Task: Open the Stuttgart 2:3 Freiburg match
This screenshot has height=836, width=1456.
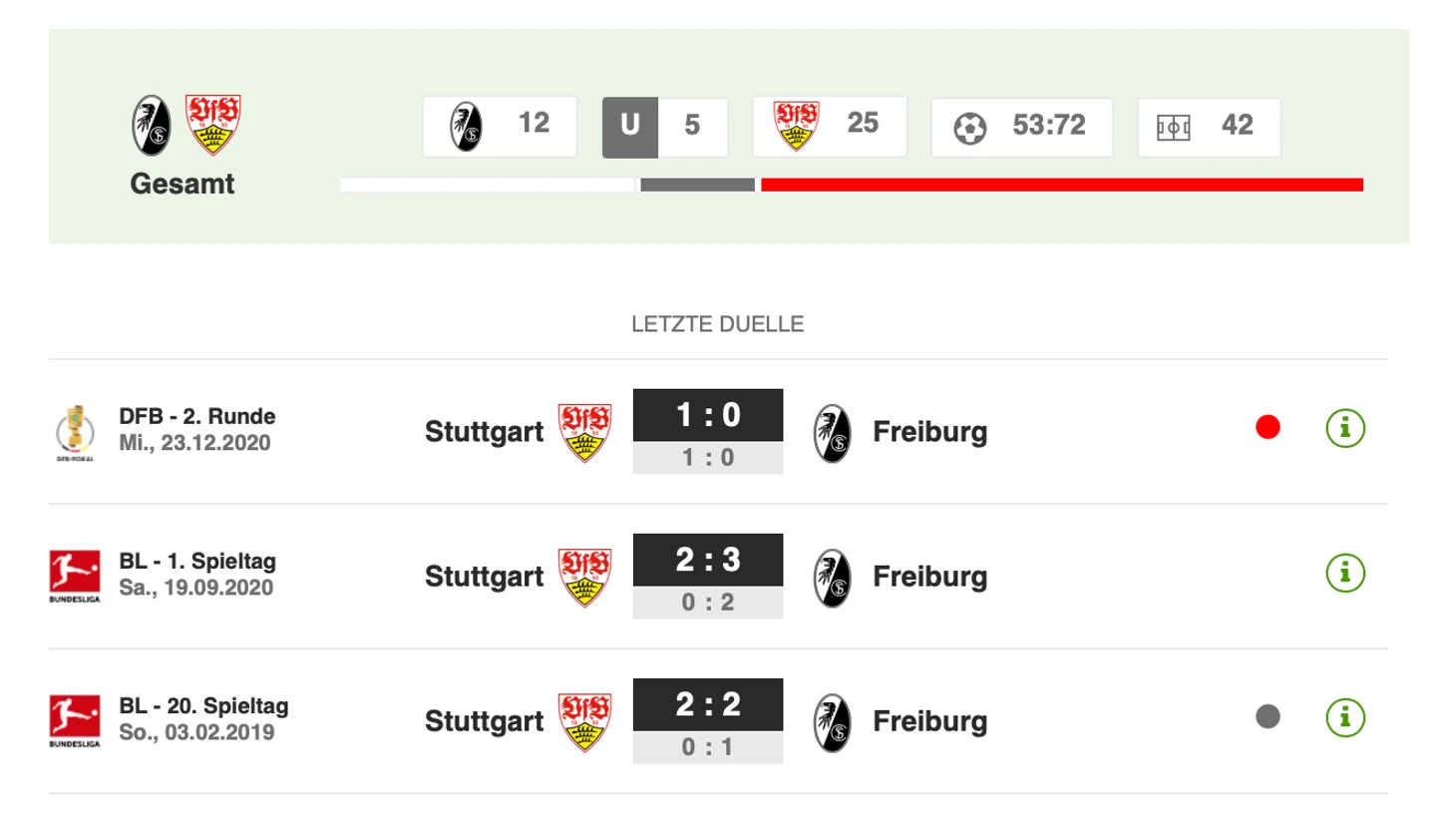Action: click(707, 561)
